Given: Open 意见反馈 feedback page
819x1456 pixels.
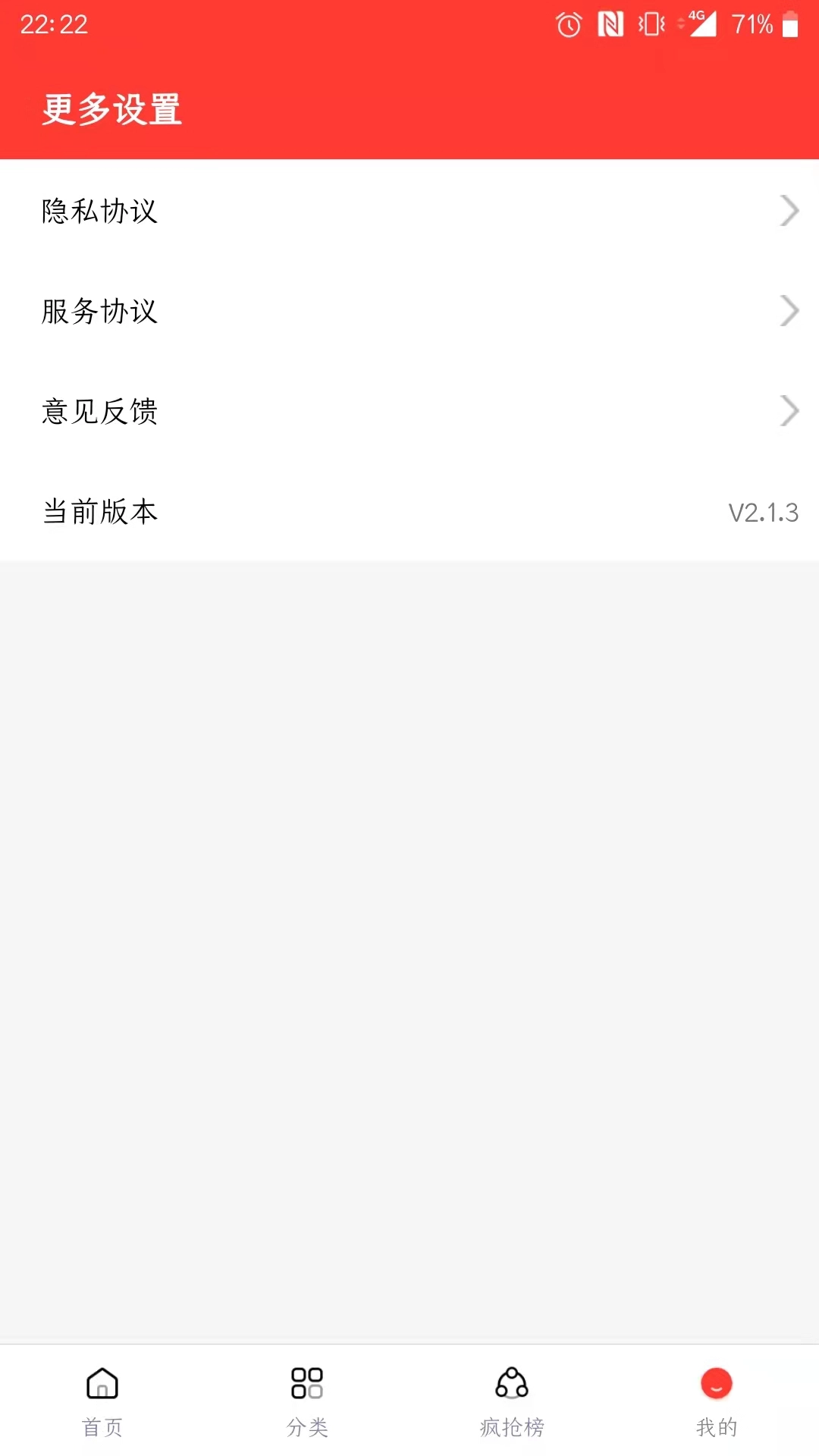Looking at the screenshot, I should [409, 411].
